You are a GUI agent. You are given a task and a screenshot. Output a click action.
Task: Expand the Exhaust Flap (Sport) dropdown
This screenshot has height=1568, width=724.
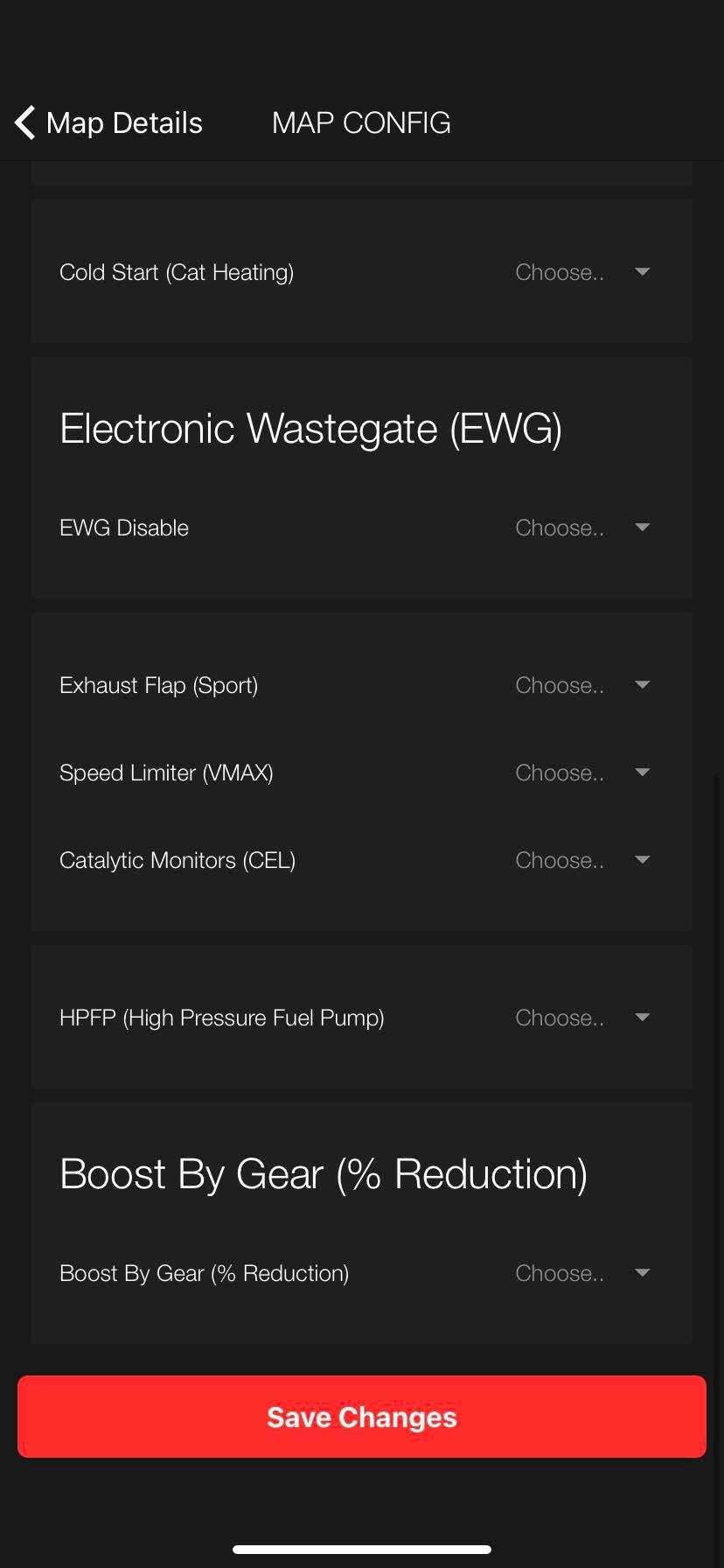click(581, 685)
